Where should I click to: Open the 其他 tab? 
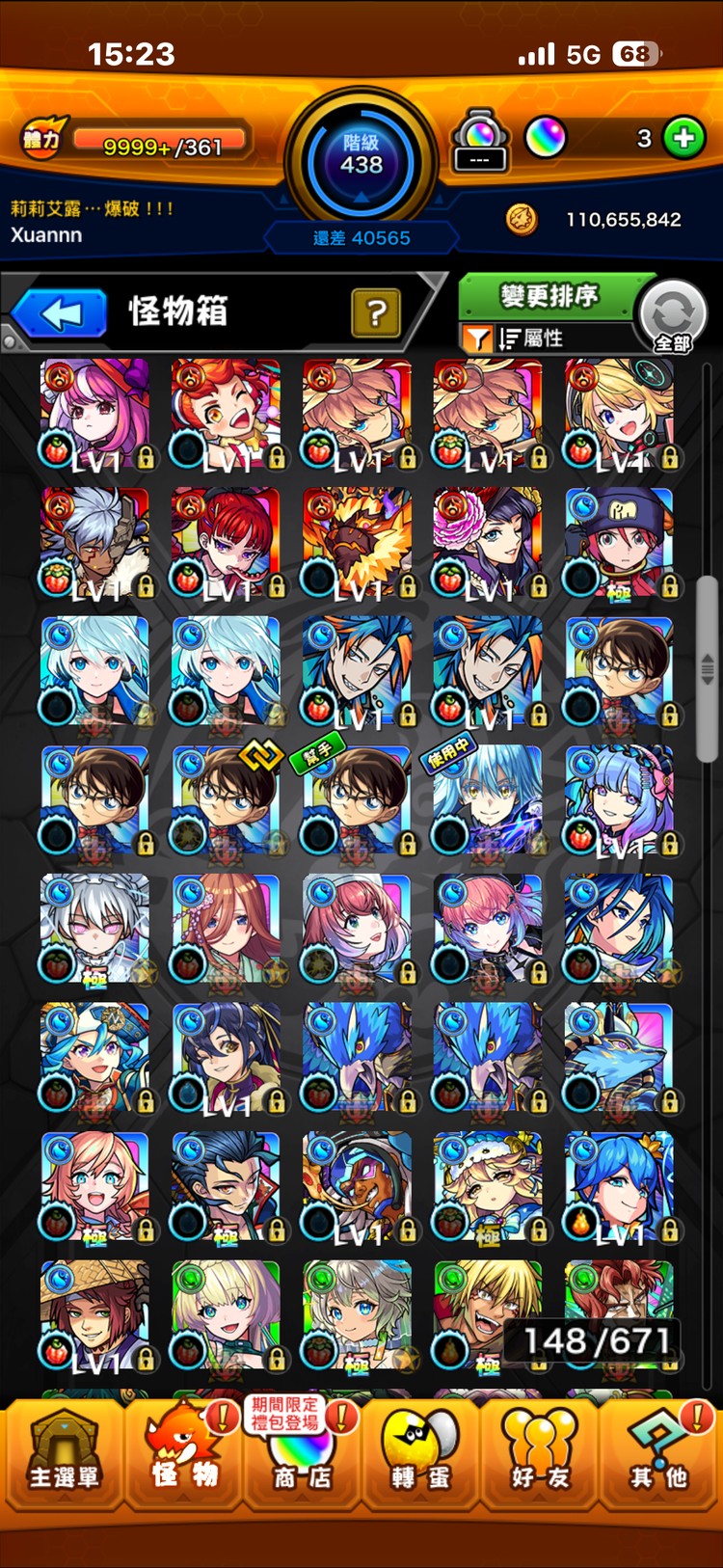coord(659,1455)
